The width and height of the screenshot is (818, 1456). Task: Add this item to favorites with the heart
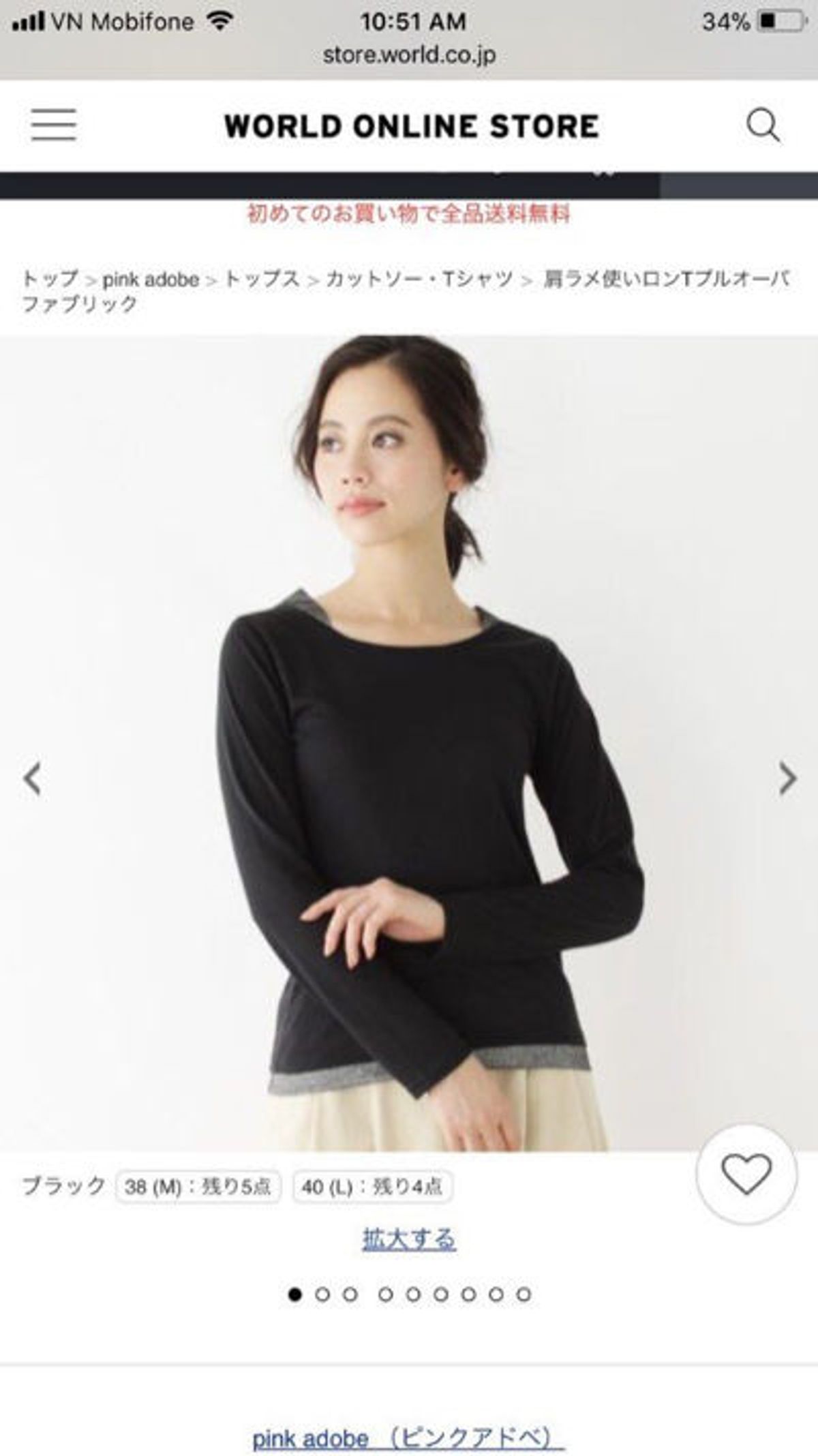pos(746,1174)
